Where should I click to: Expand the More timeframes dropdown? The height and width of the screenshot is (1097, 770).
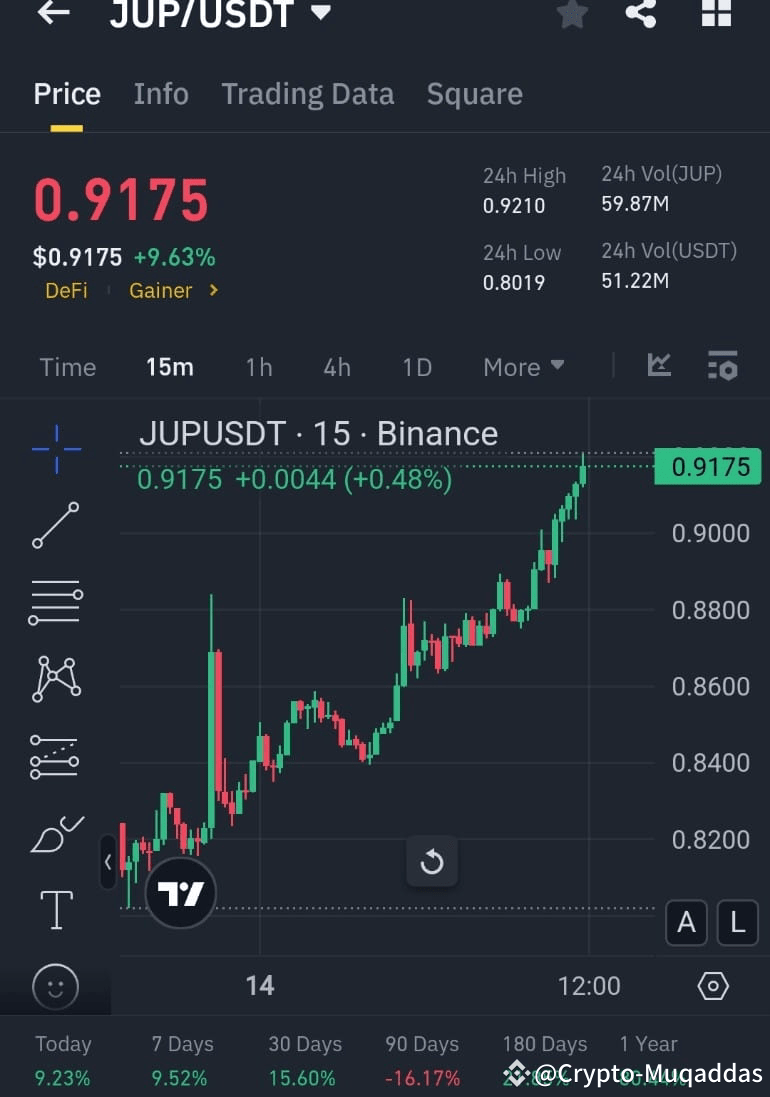coord(523,366)
